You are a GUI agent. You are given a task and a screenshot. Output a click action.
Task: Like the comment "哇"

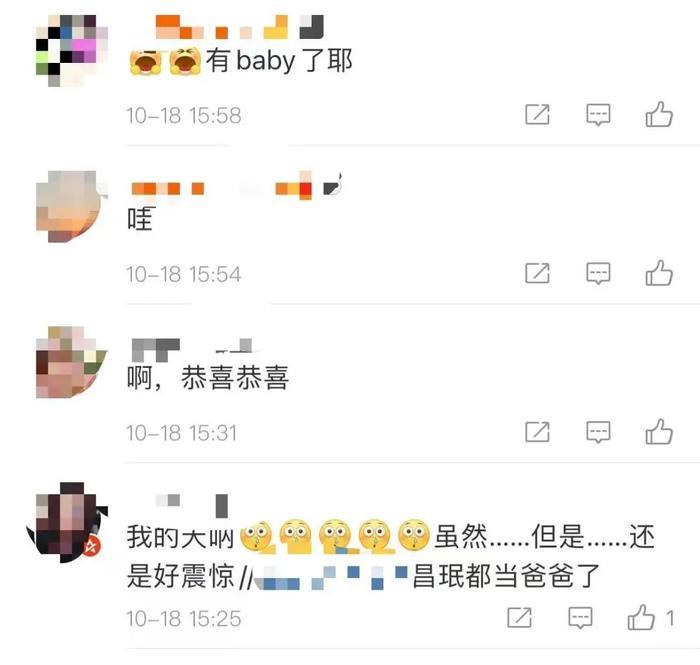point(658,272)
